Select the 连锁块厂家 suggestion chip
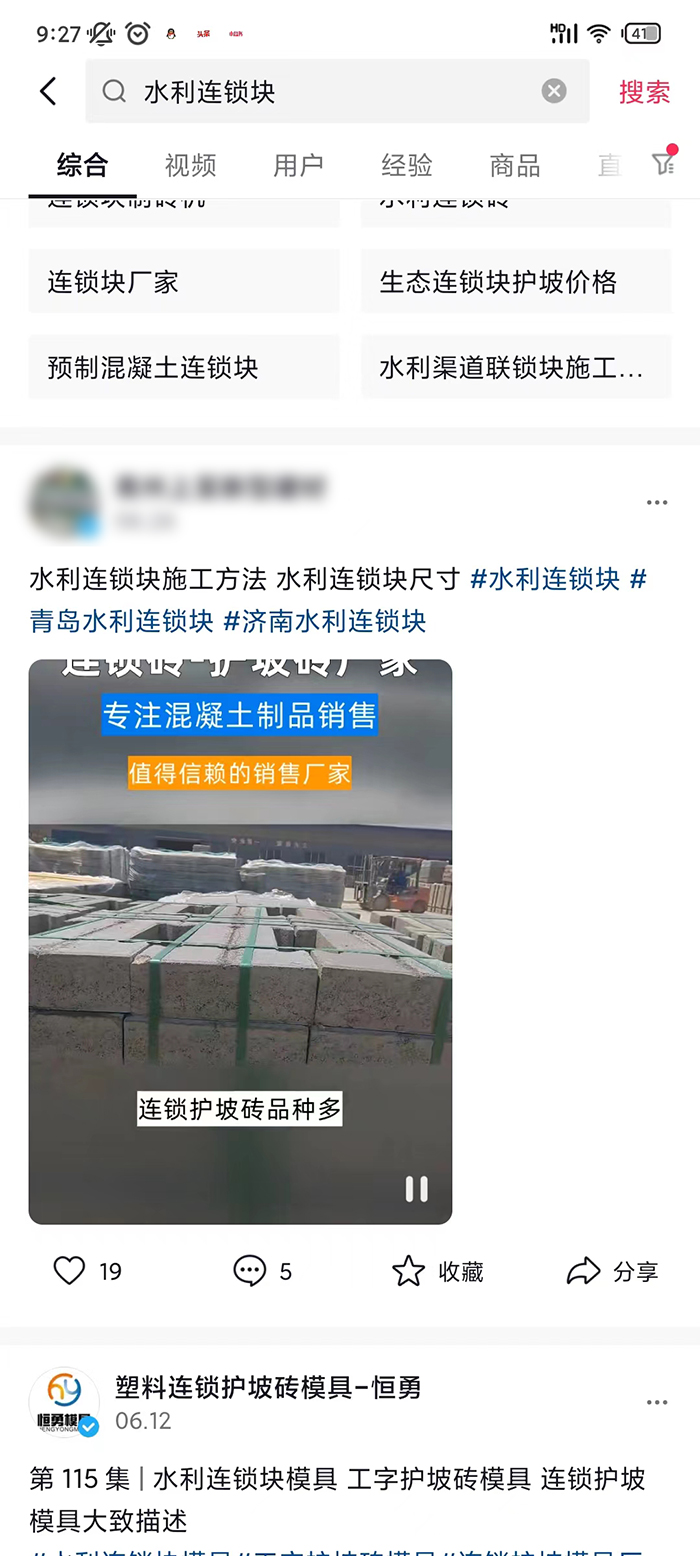The width and height of the screenshot is (700, 1556). coord(184,282)
